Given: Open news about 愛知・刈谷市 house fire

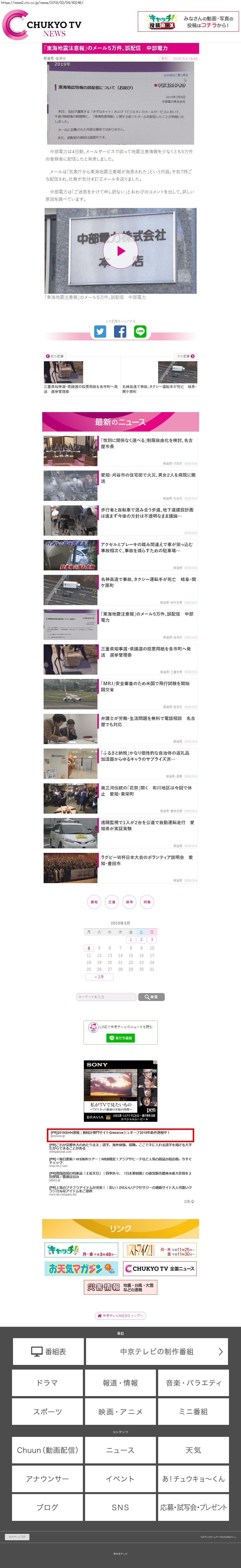Looking at the screenshot, I should point(148,478).
